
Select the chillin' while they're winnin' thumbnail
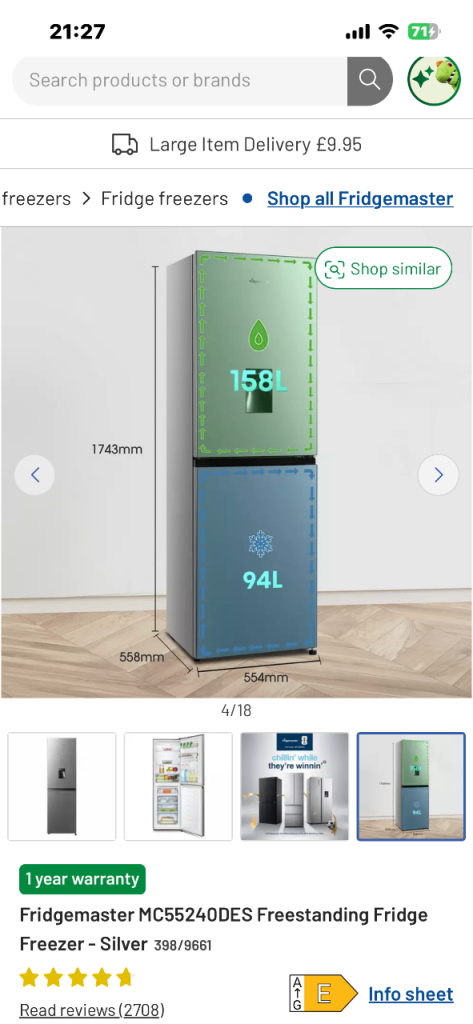(x=295, y=786)
